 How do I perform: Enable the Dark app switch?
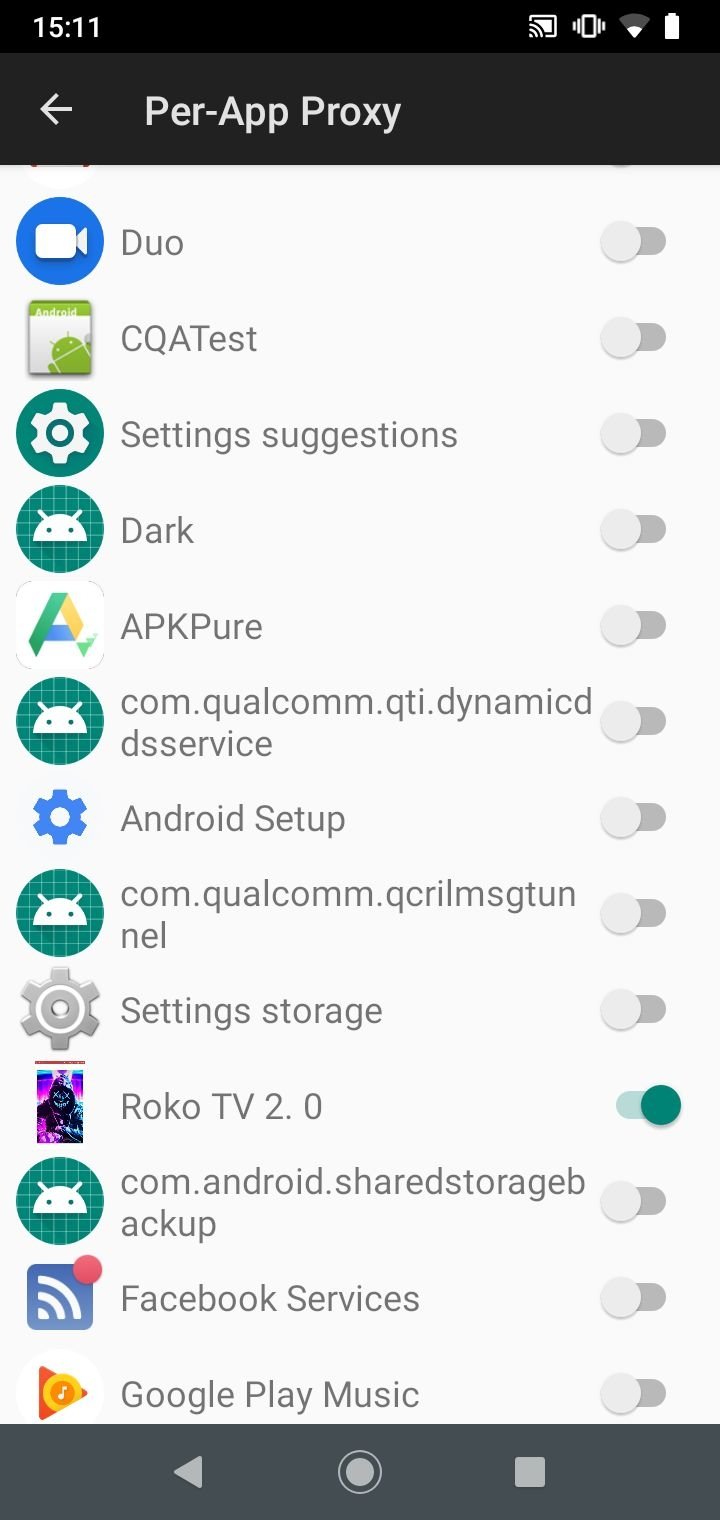pyautogui.click(x=634, y=530)
